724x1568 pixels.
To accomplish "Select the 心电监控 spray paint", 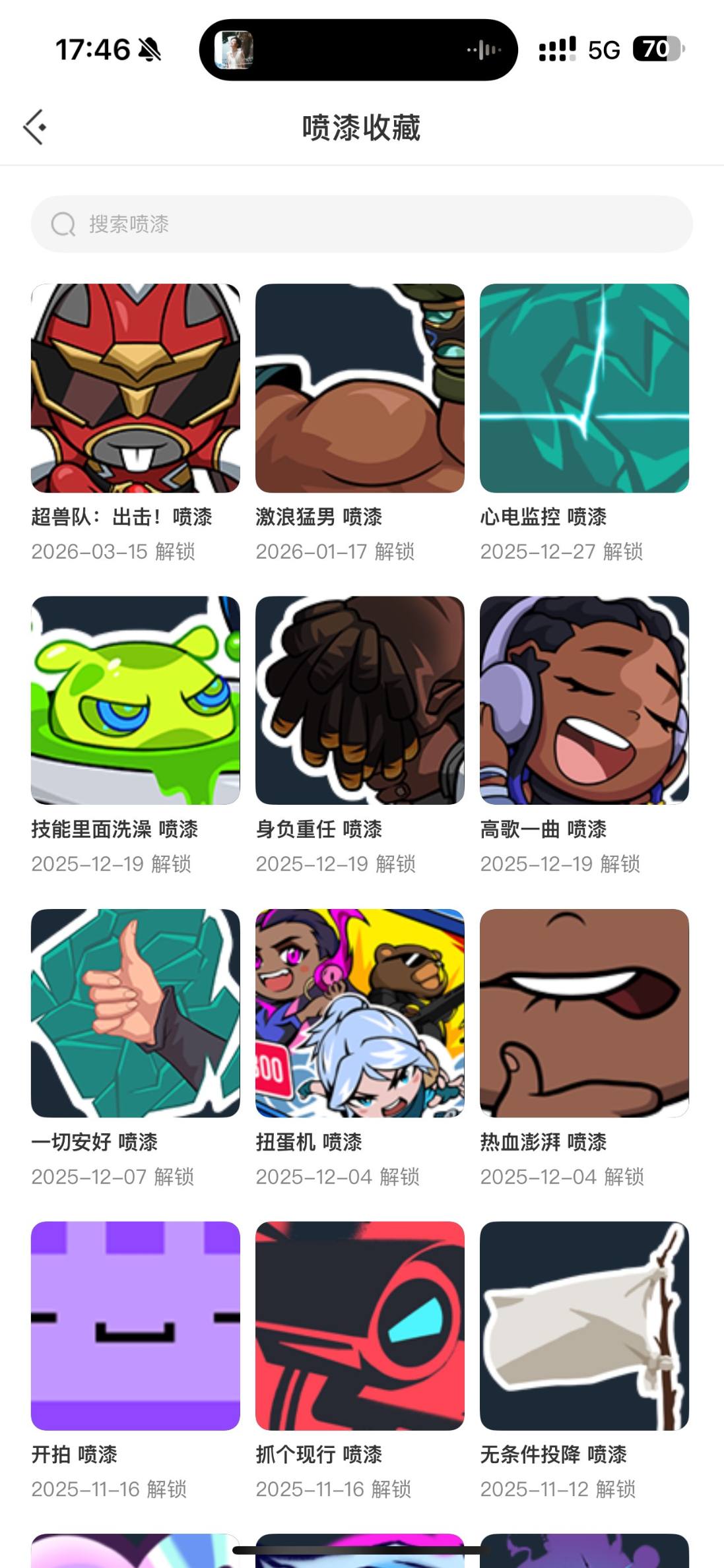I will tap(584, 389).
